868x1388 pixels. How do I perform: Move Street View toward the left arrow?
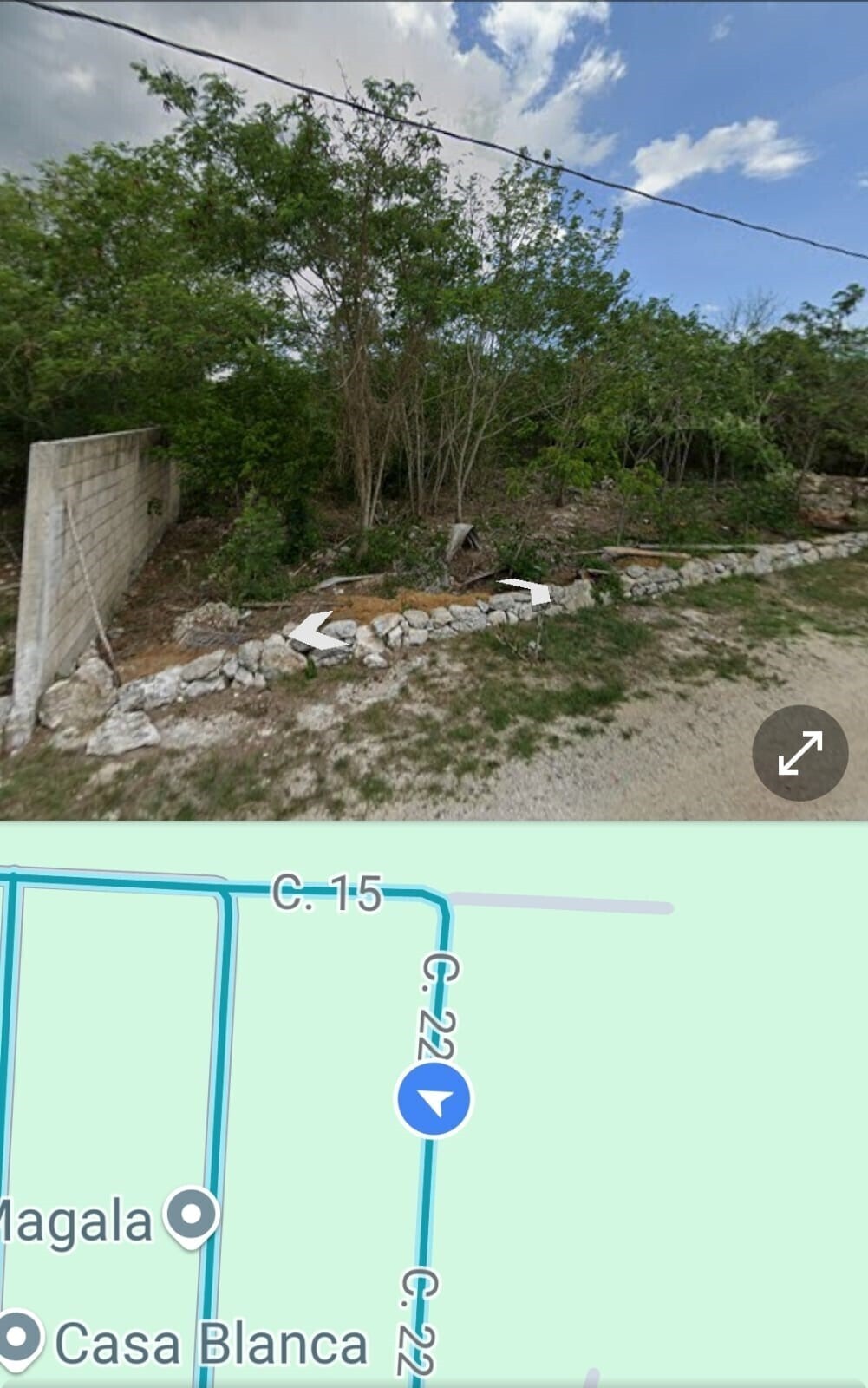pyautogui.click(x=317, y=632)
